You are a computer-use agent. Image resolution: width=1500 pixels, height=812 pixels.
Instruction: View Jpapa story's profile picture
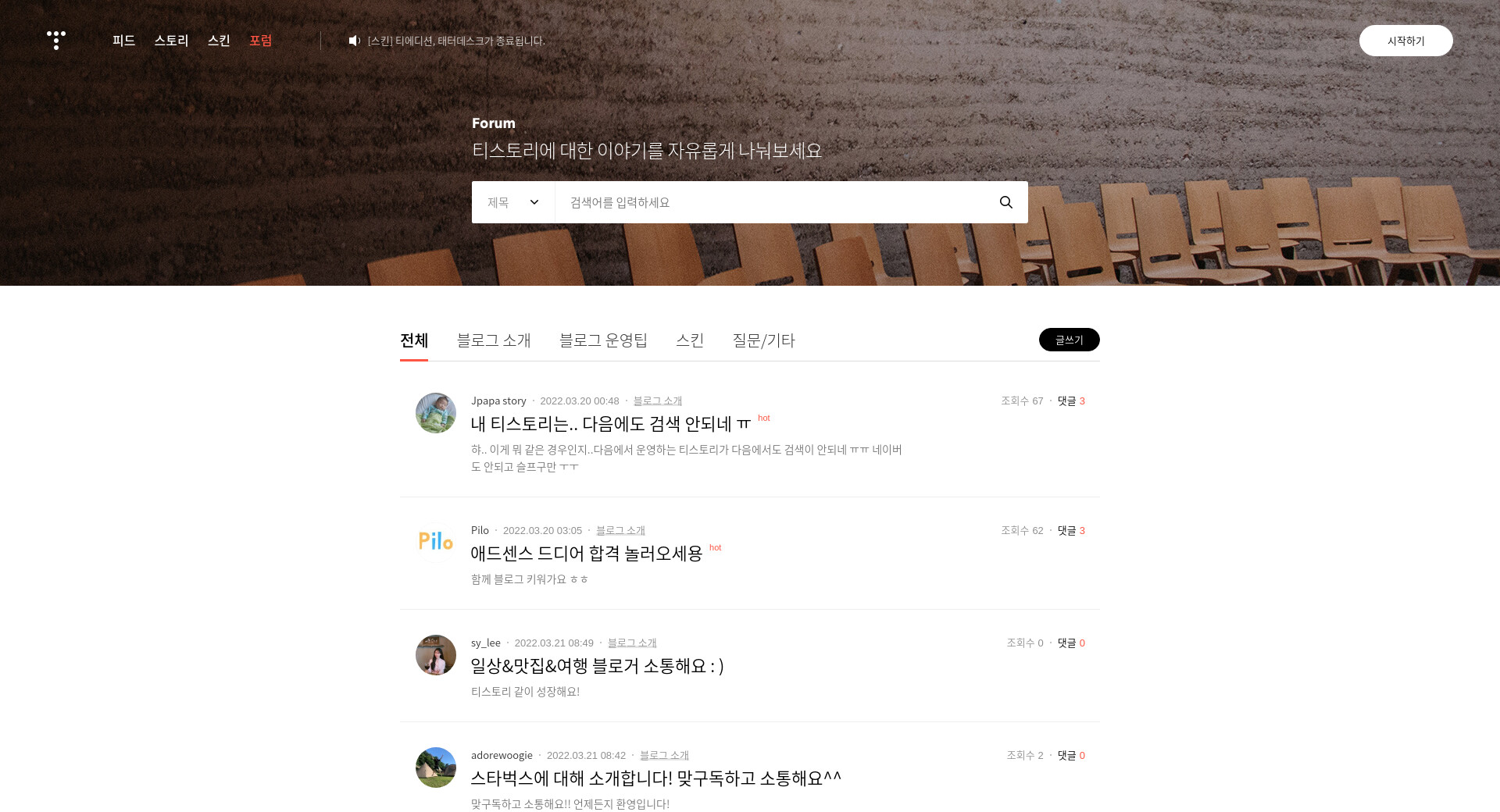point(436,413)
